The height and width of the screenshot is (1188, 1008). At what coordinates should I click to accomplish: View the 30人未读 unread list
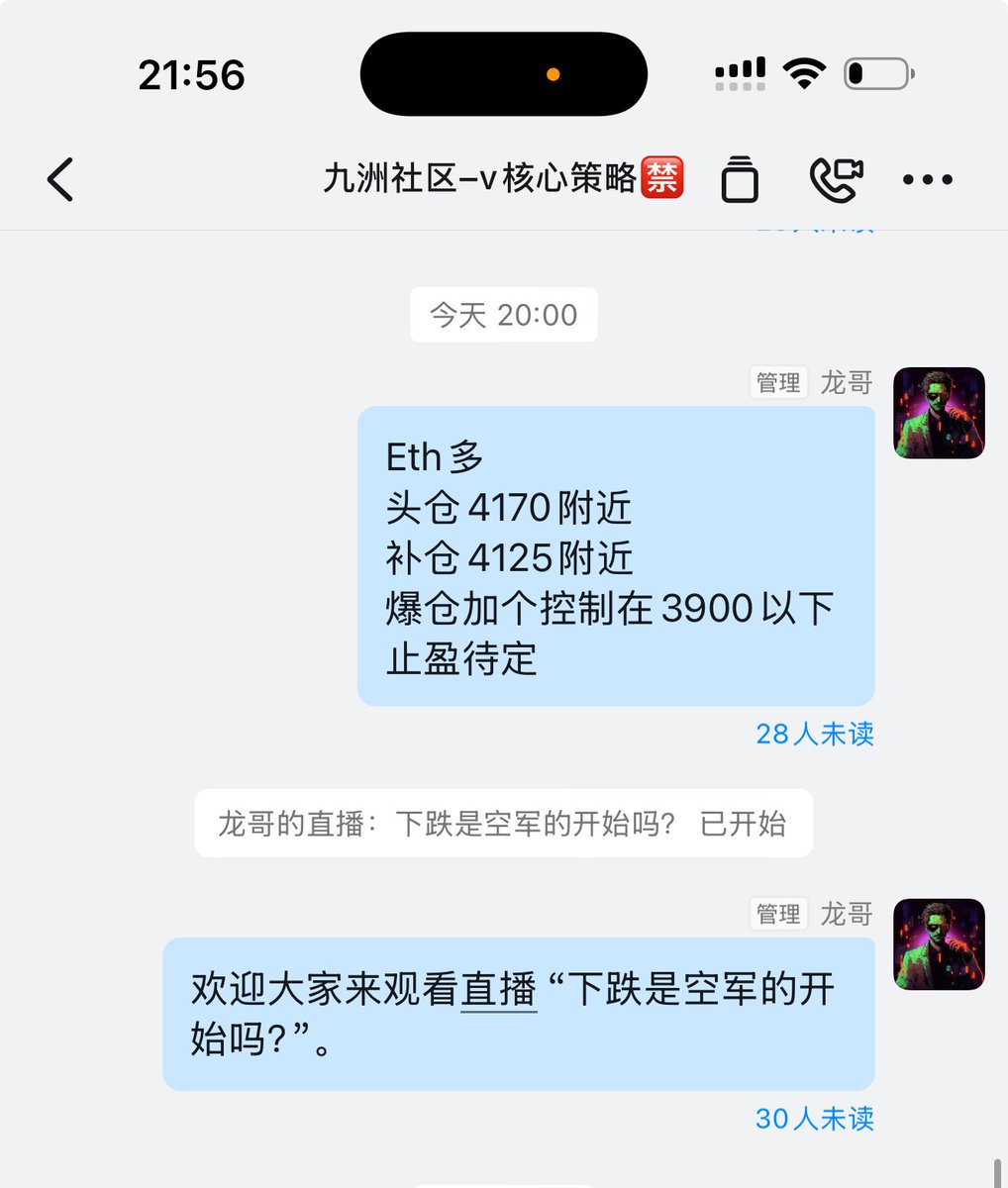coord(814,1119)
